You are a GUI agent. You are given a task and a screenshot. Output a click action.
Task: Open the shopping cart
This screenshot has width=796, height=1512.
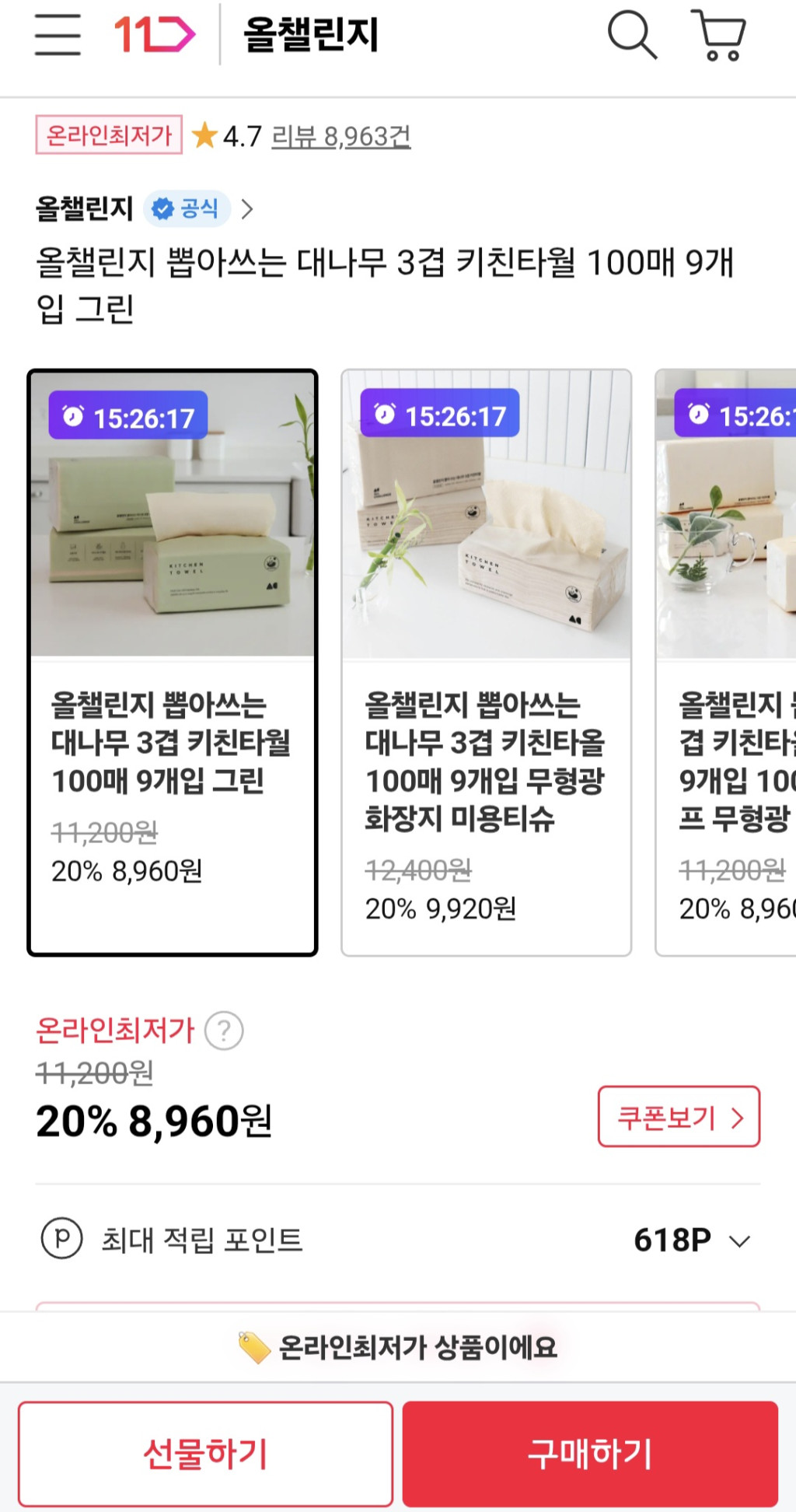[719, 35]
